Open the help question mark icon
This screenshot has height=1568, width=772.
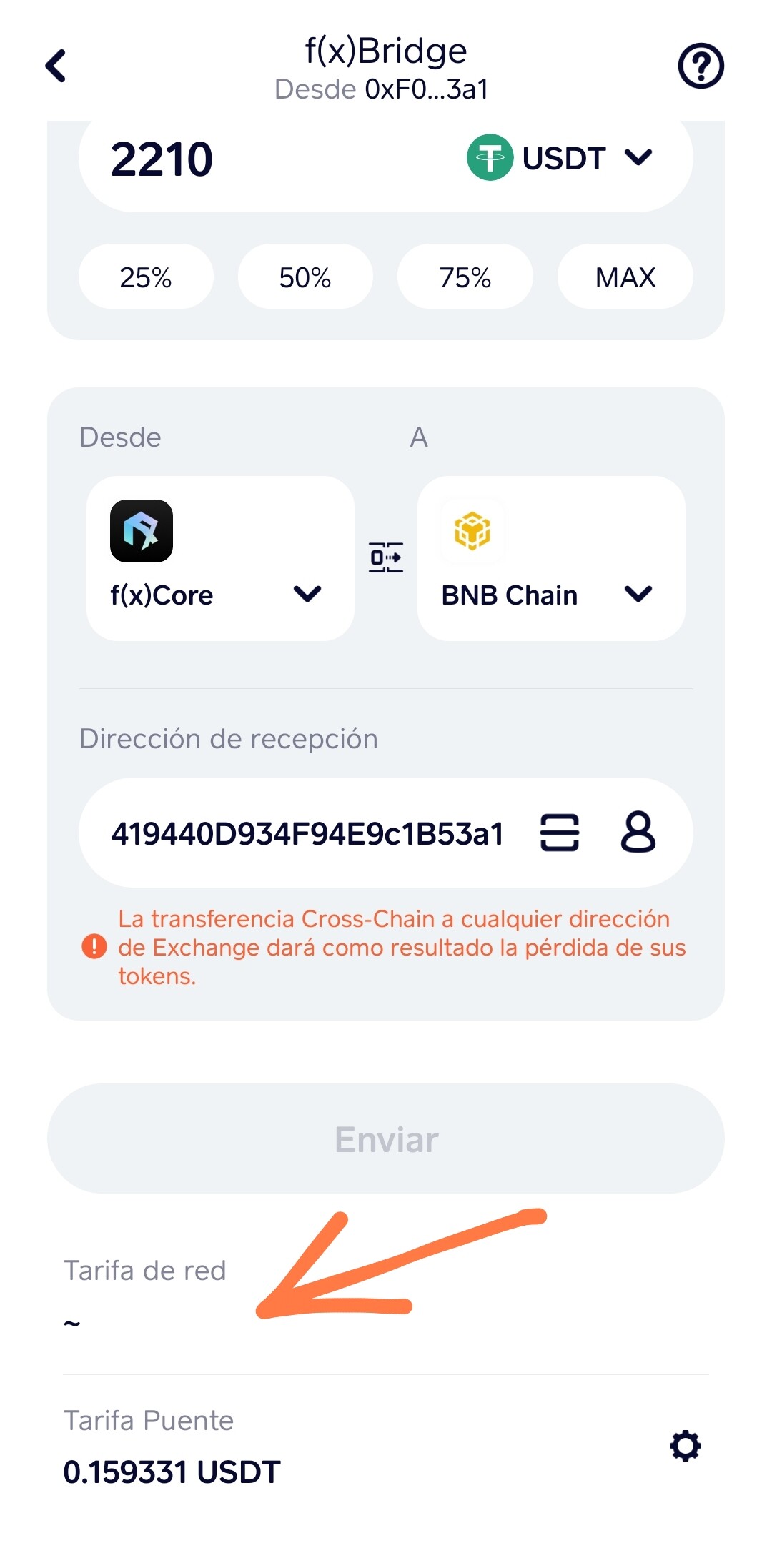(x=701, y=66)
